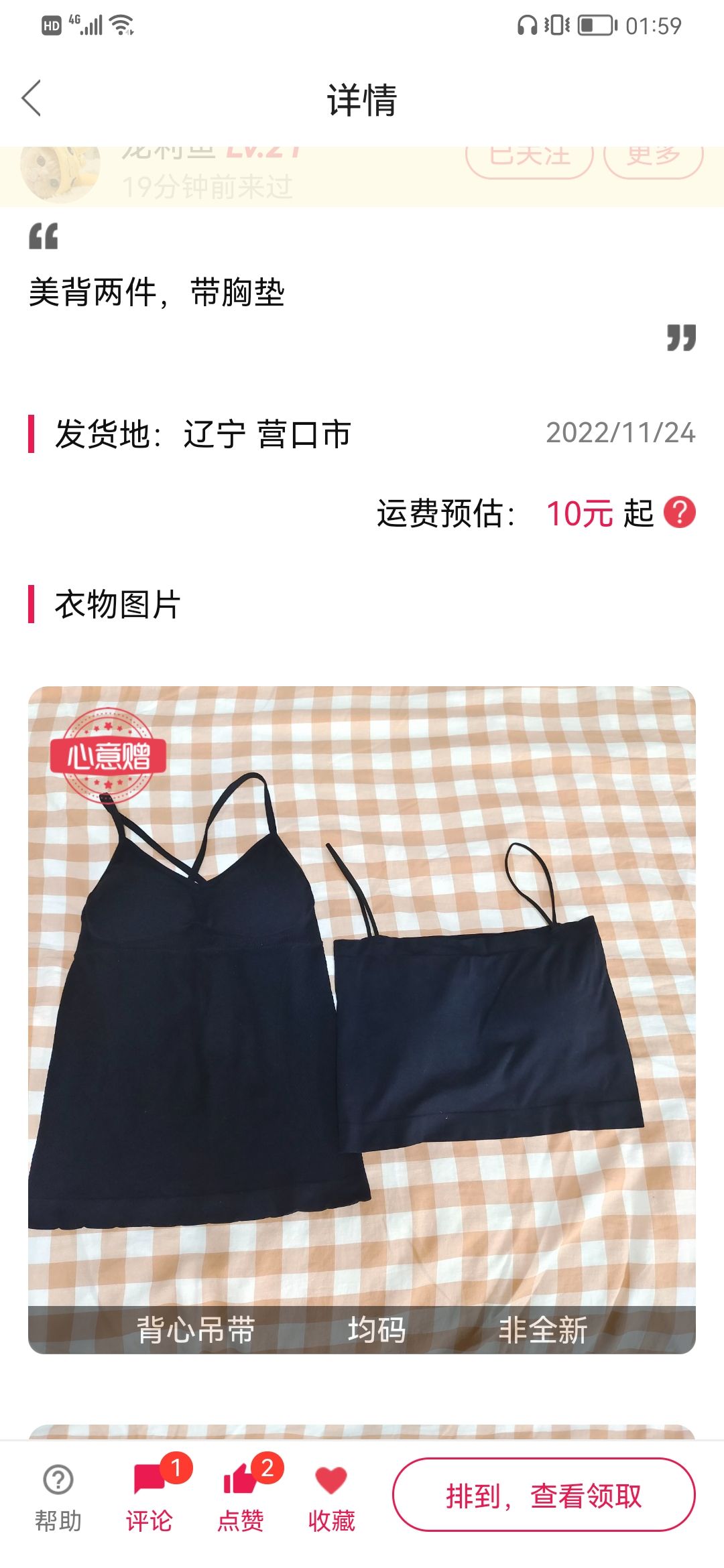Image resolution: width=724 pixels, height=1568 pixels.
Task: Tap the 排到，查看领取 button
Action: 544,1495
